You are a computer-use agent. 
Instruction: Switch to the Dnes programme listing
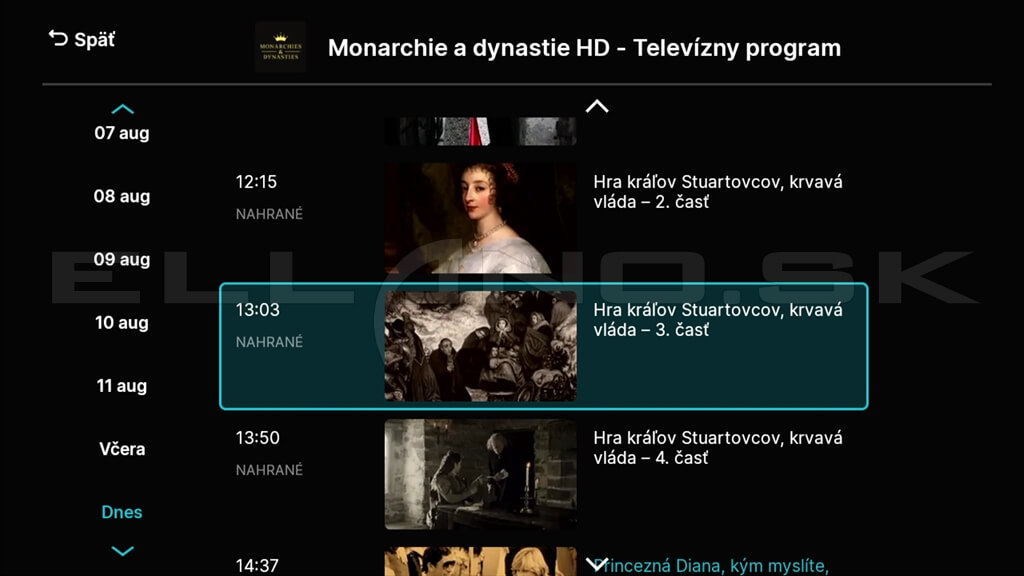click(122, 512)
